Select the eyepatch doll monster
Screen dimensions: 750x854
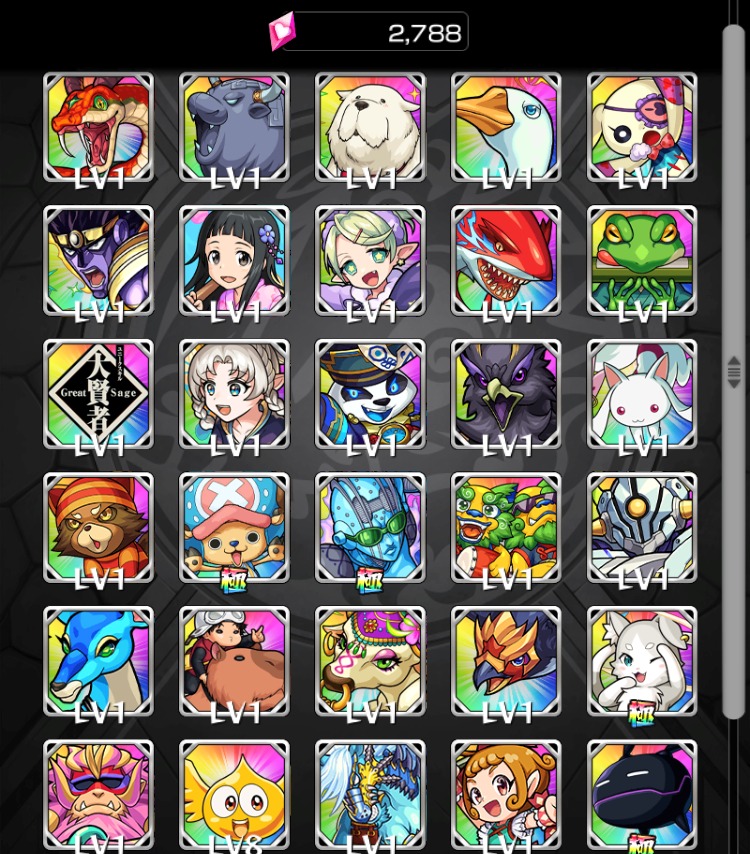pos(642,127)
